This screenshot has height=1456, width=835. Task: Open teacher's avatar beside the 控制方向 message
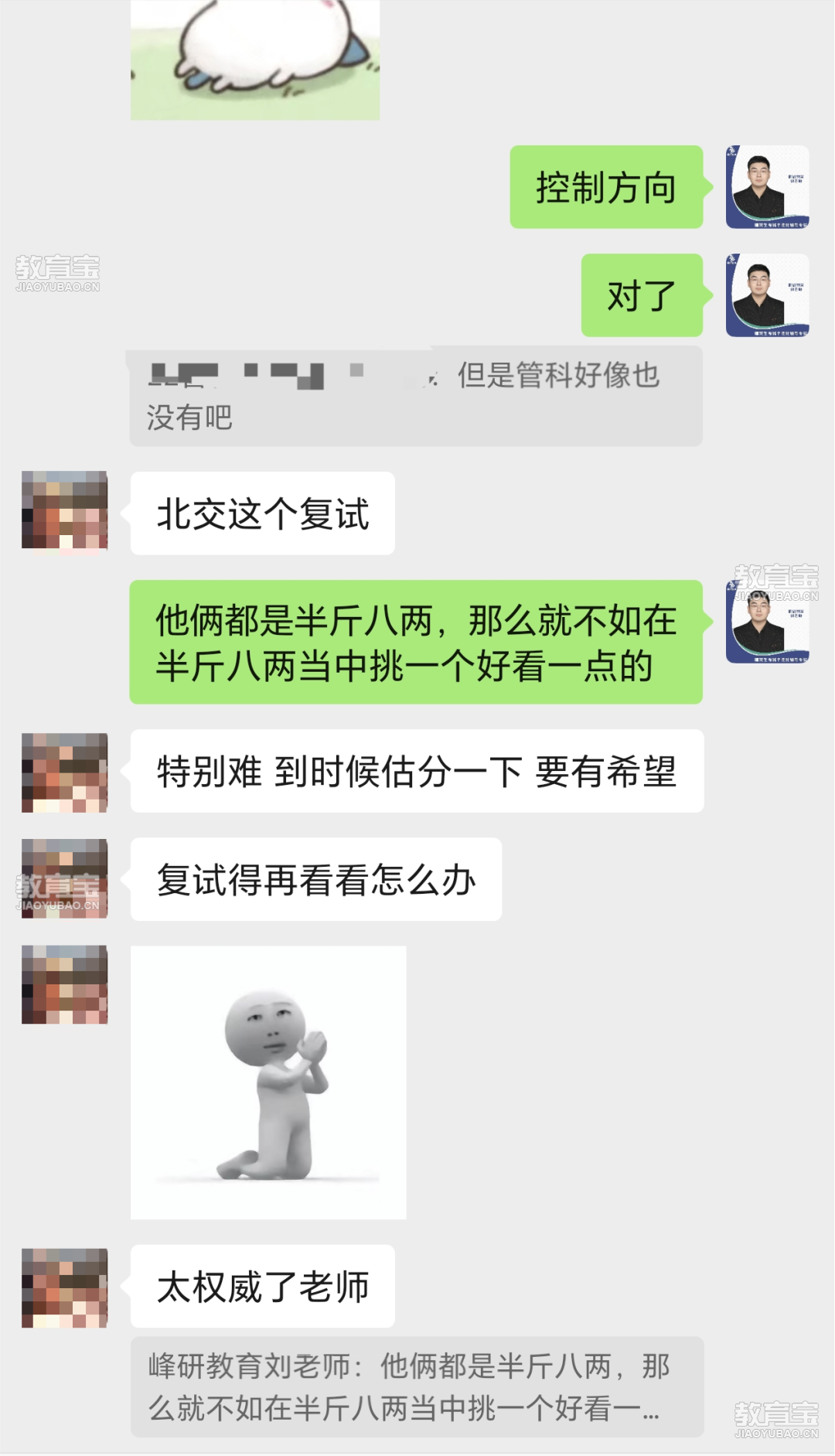767,187
